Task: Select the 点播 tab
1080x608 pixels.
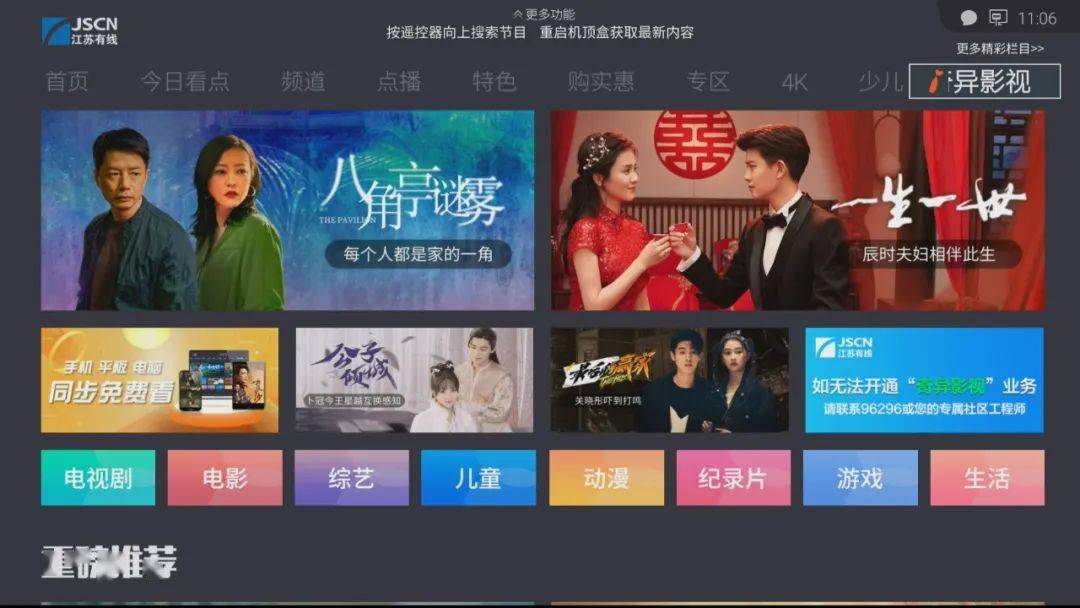Action: click(399, 82)
